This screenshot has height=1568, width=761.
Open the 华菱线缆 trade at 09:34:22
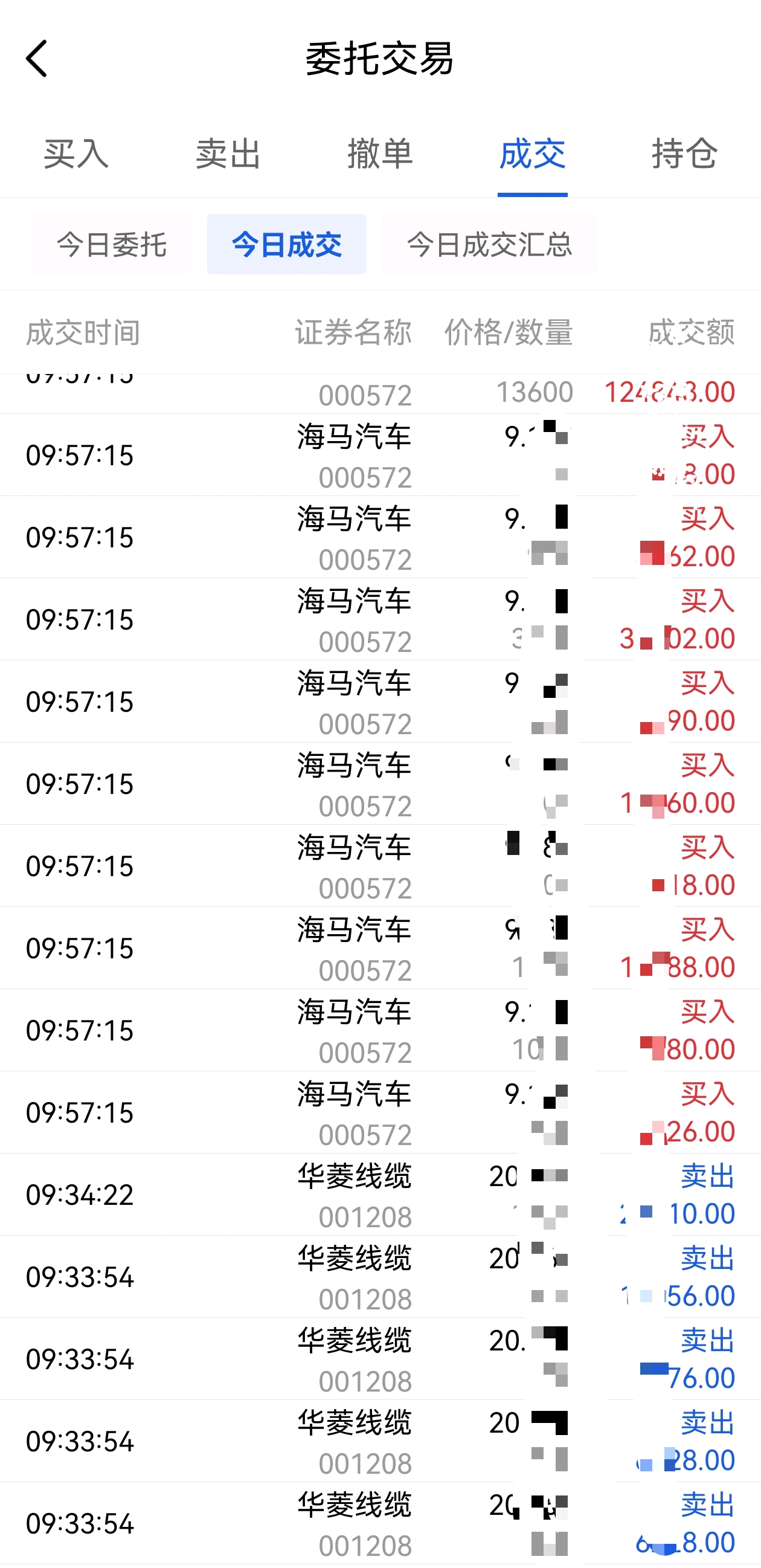[380, 1195]
